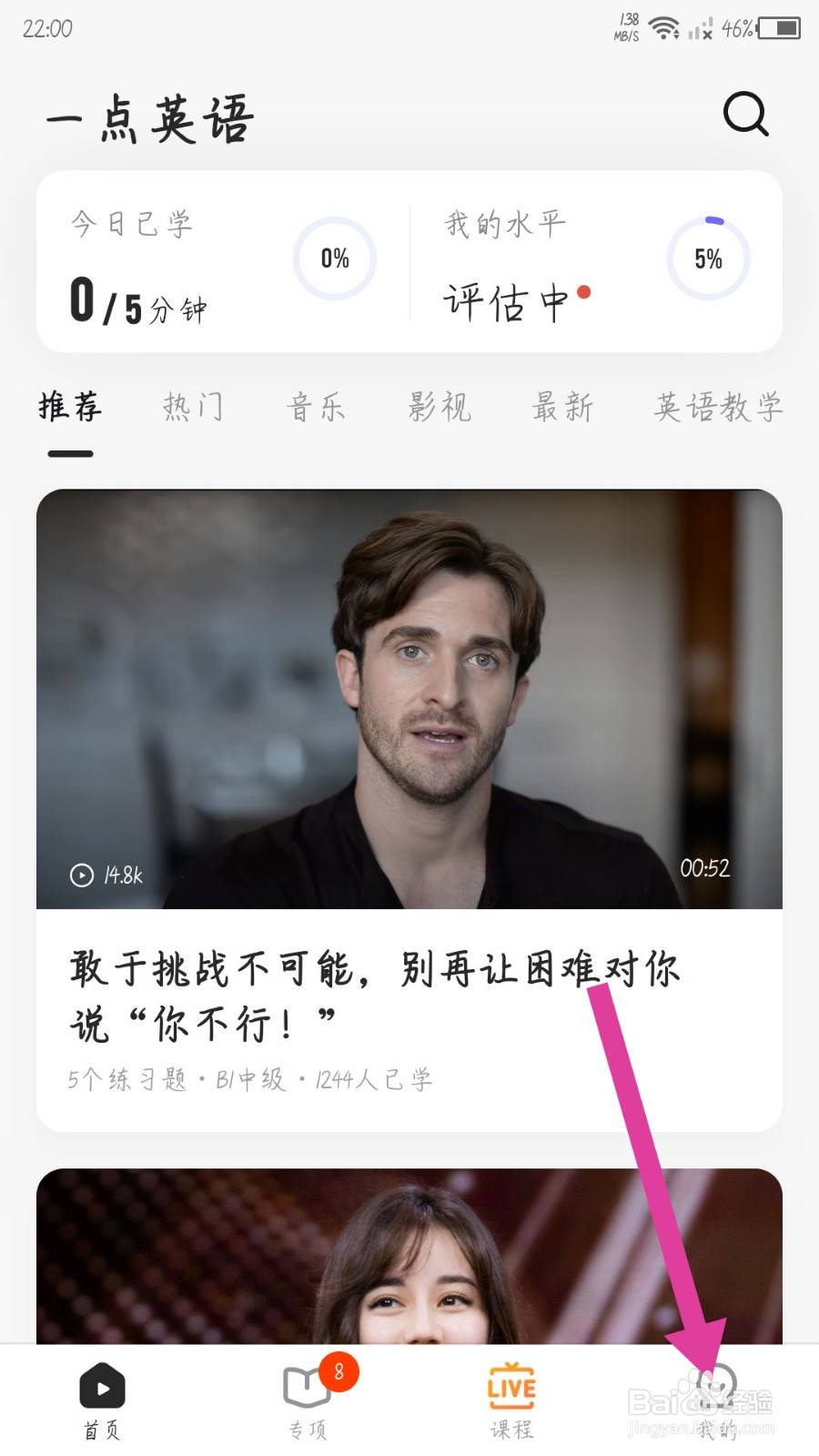Select the 推荐 recommended tab

pos(68,408)
